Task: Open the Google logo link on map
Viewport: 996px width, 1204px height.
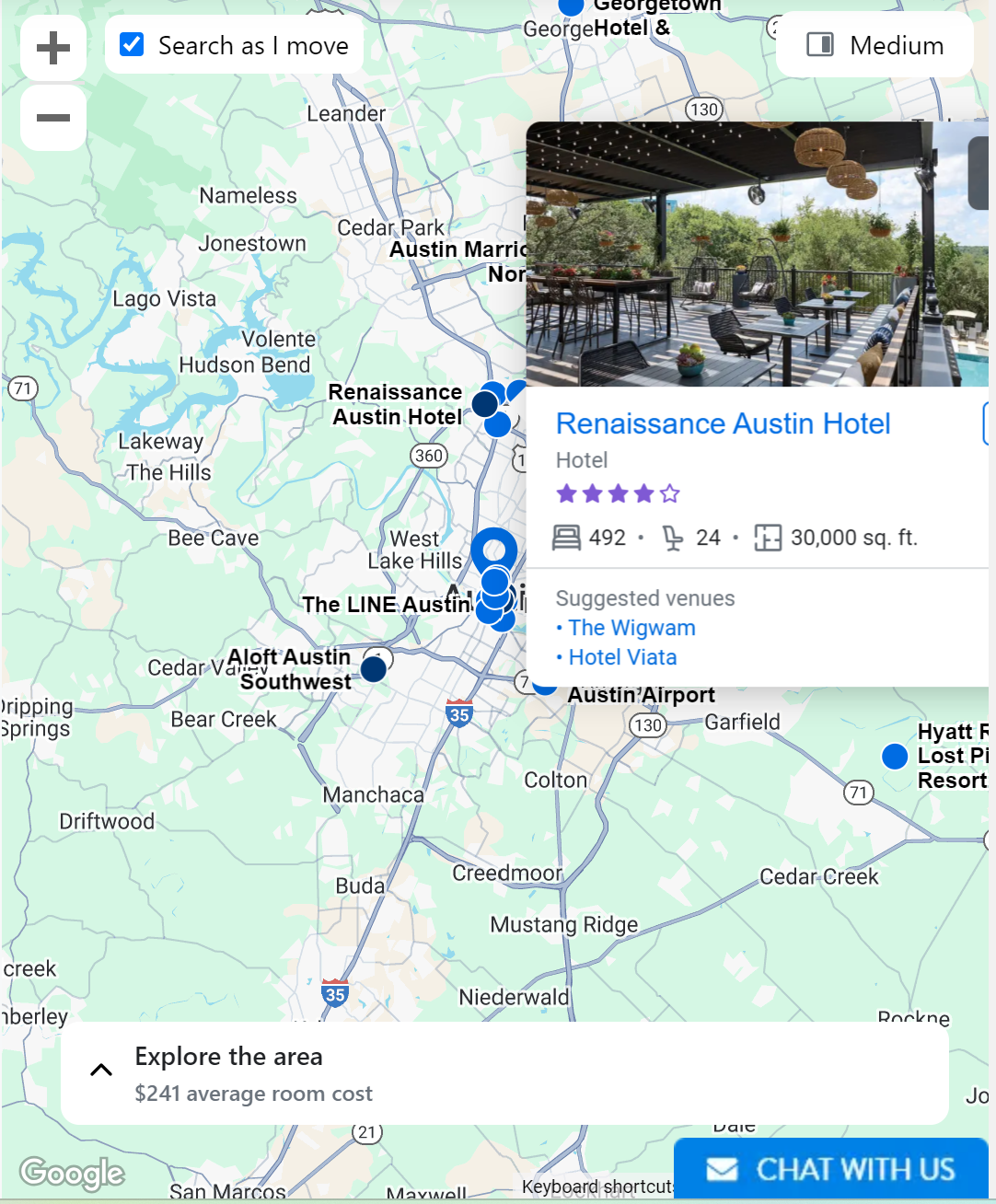Action: (x=72, y=1173)
